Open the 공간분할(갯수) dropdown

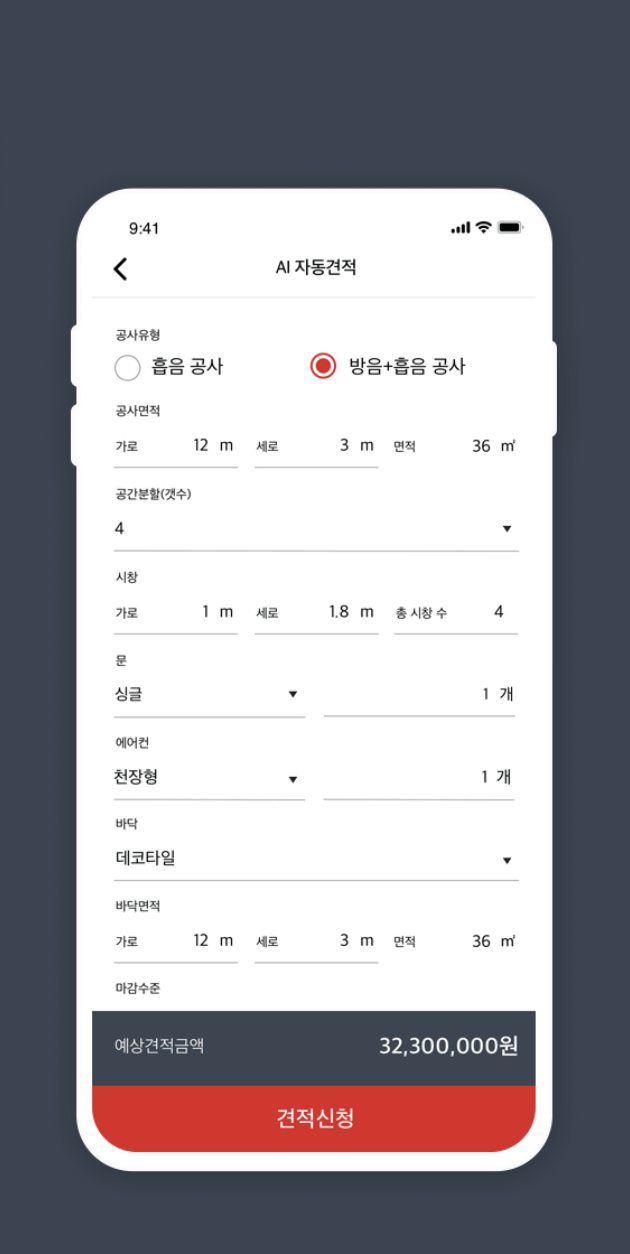316,529
